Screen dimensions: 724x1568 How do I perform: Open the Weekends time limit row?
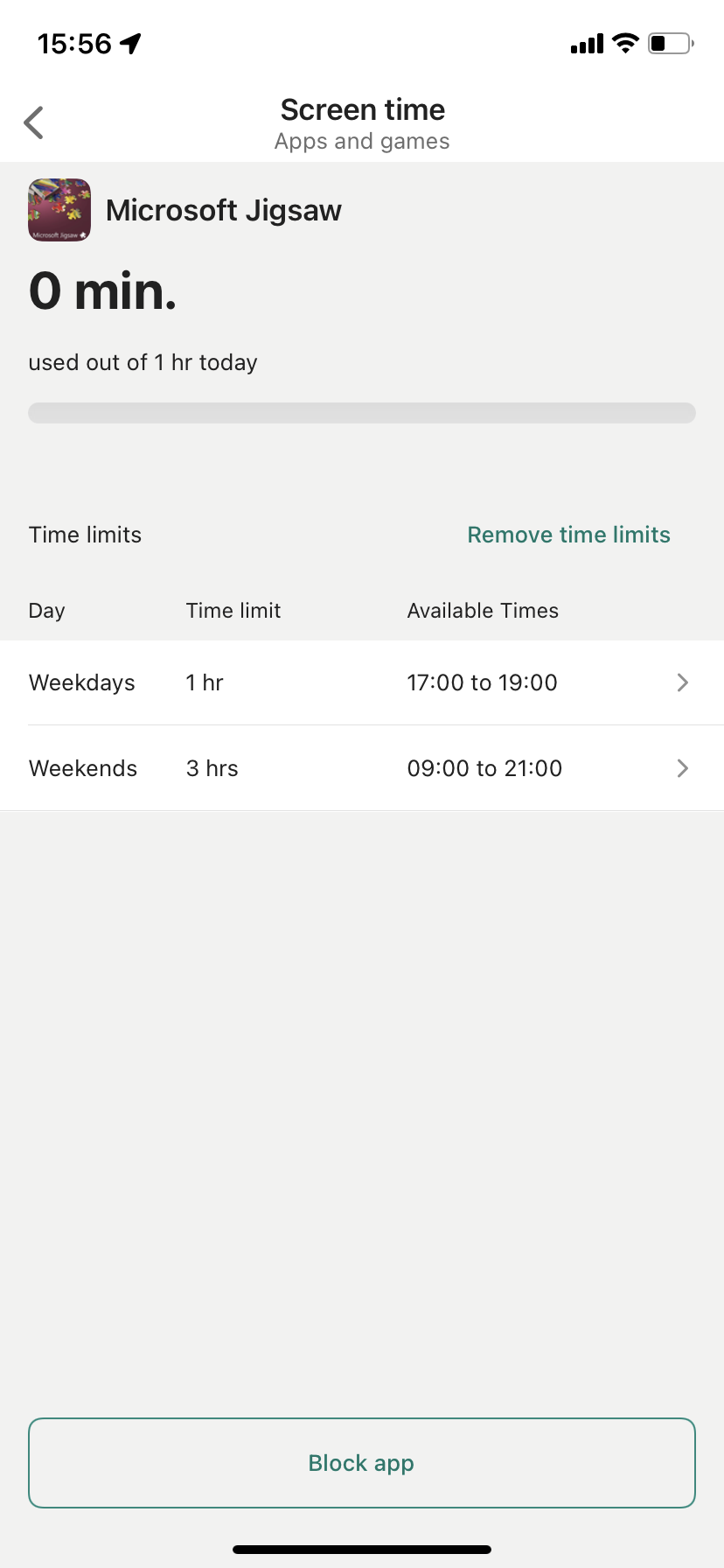point(362,768)
